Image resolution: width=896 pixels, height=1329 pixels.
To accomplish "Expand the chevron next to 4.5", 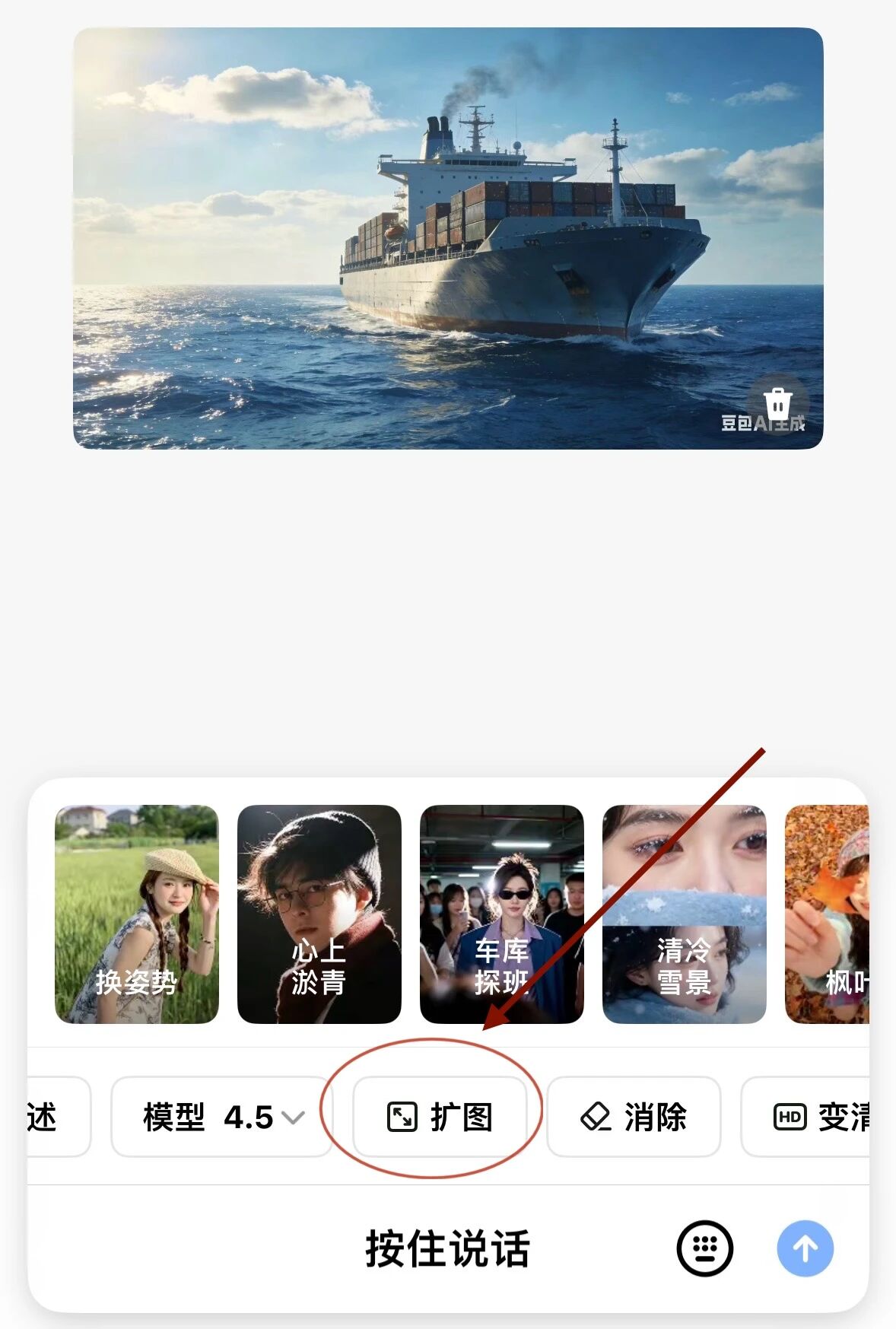I will (x=291, y=1117).
